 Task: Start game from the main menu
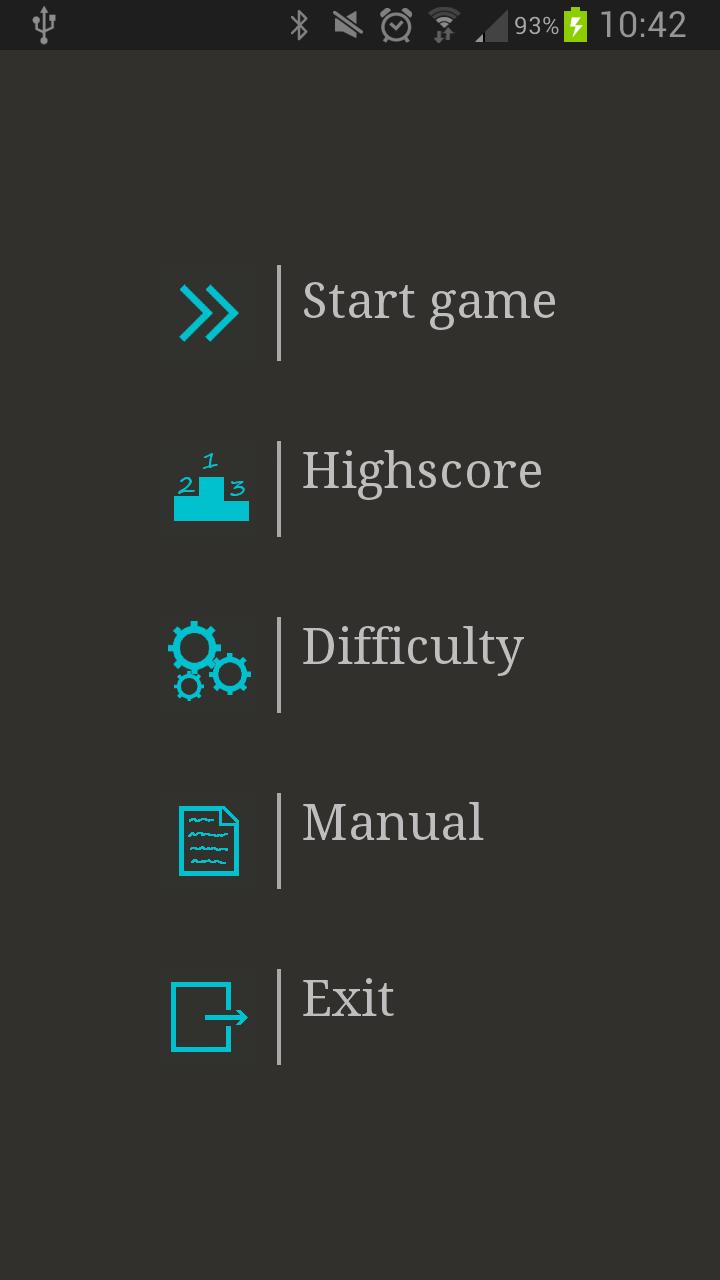click(x=428, y=302)
